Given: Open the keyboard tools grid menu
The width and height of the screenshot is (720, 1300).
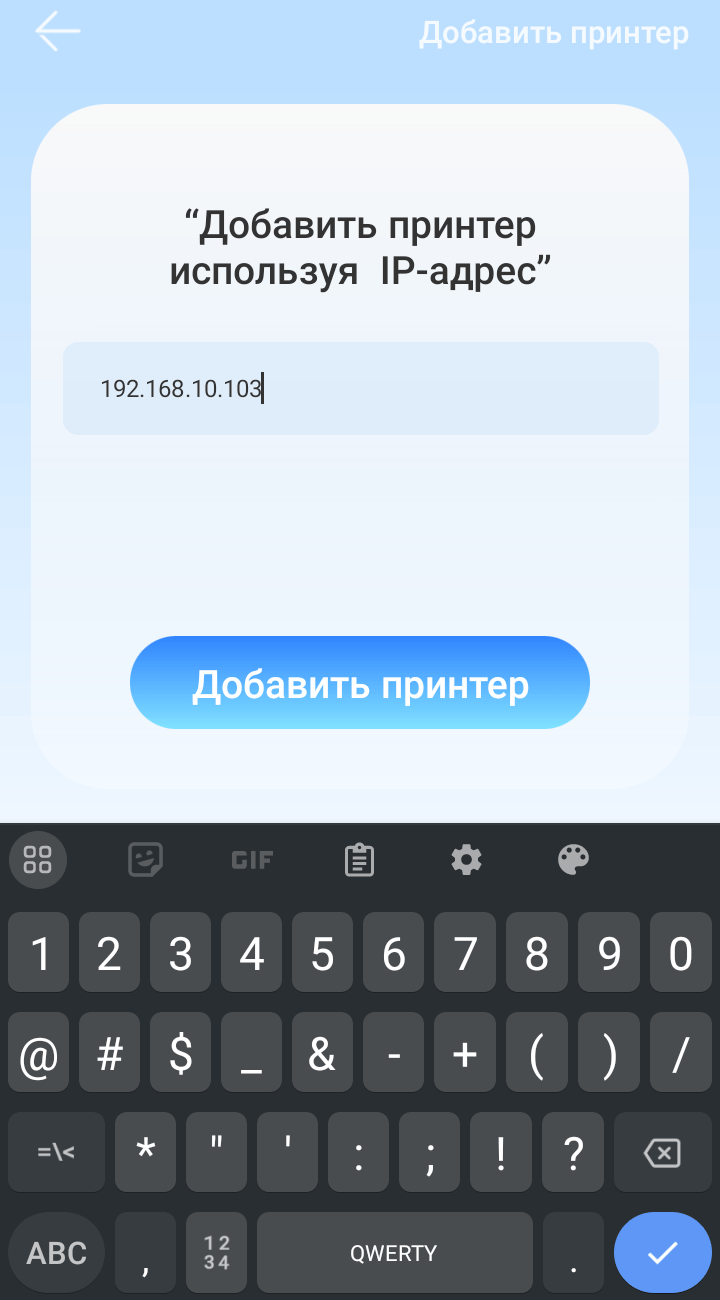Looking at the screenshot, I should [x=38, y=859].
